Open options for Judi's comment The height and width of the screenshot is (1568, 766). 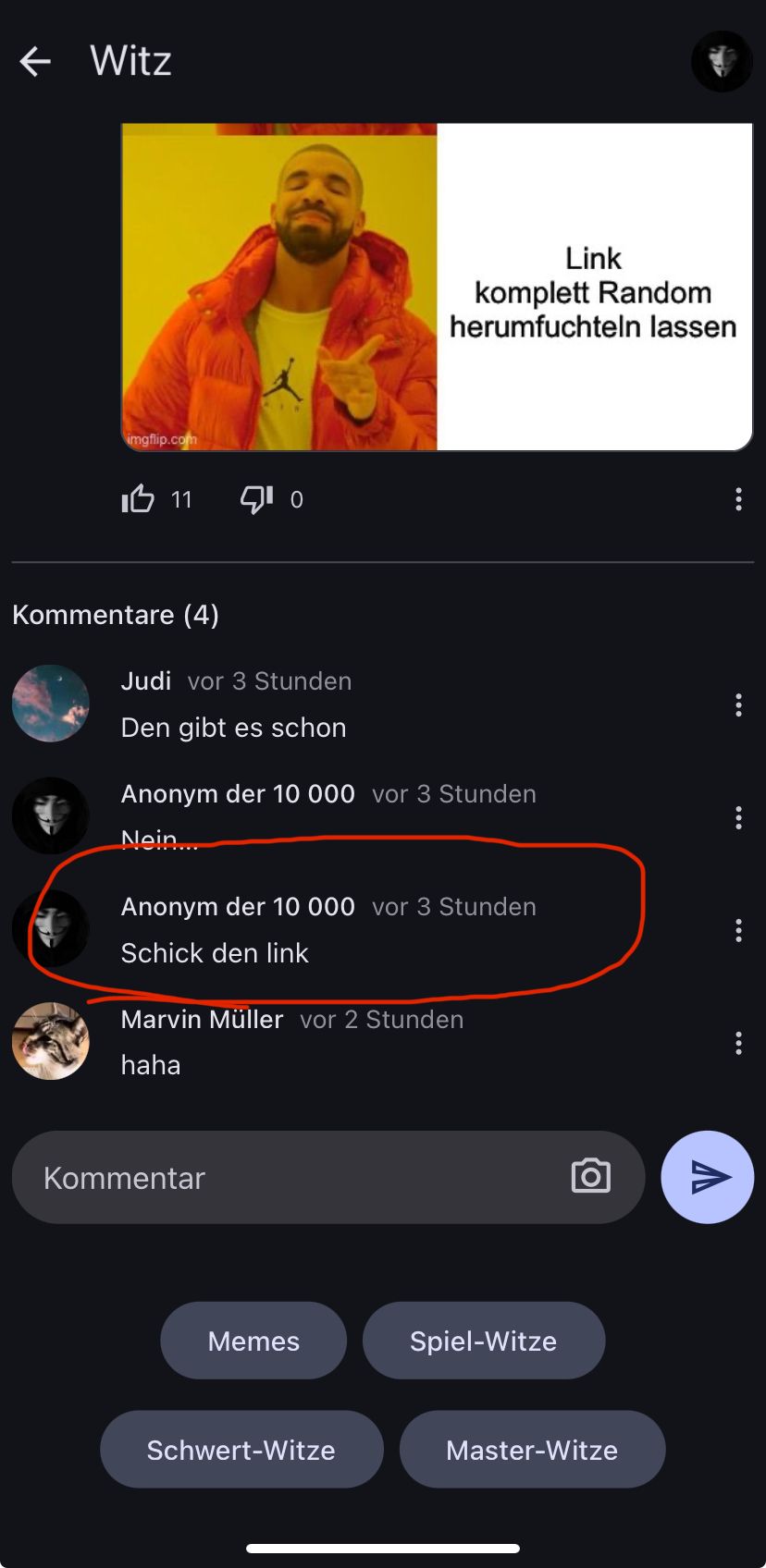(x=737, y=705)
